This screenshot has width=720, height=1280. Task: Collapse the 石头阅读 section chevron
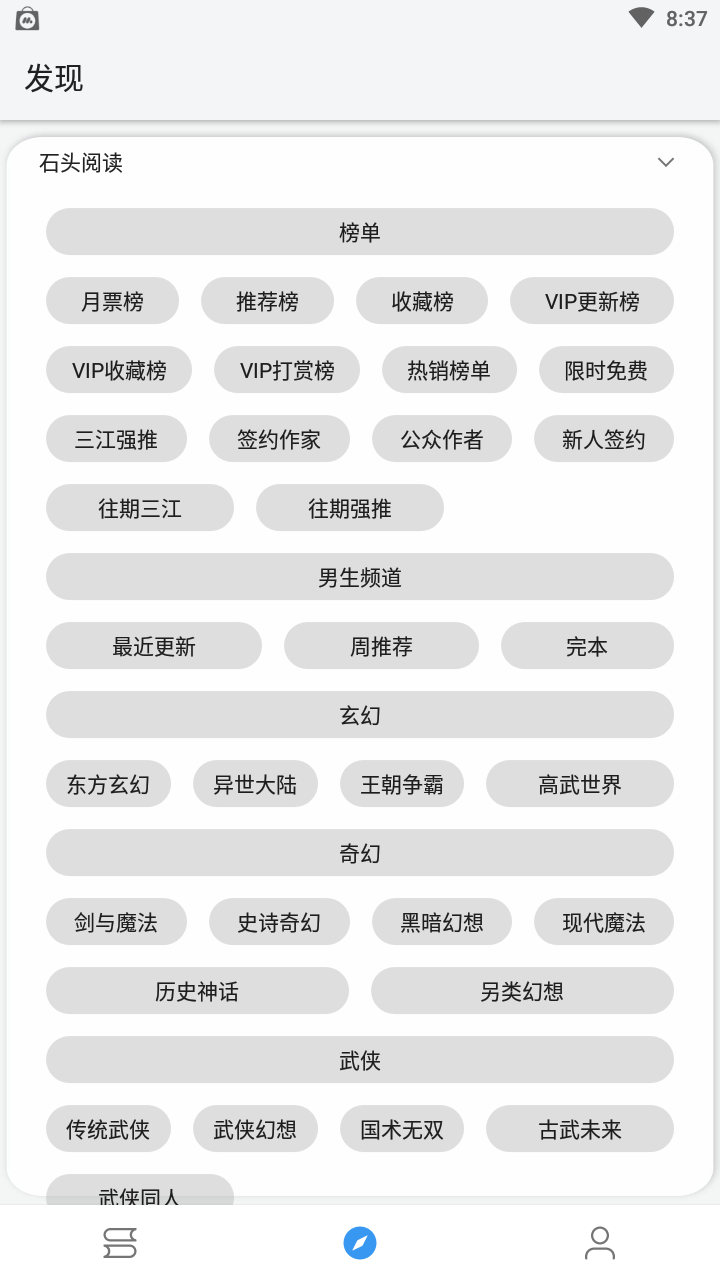pyautogui.click(x=666, y=163)
